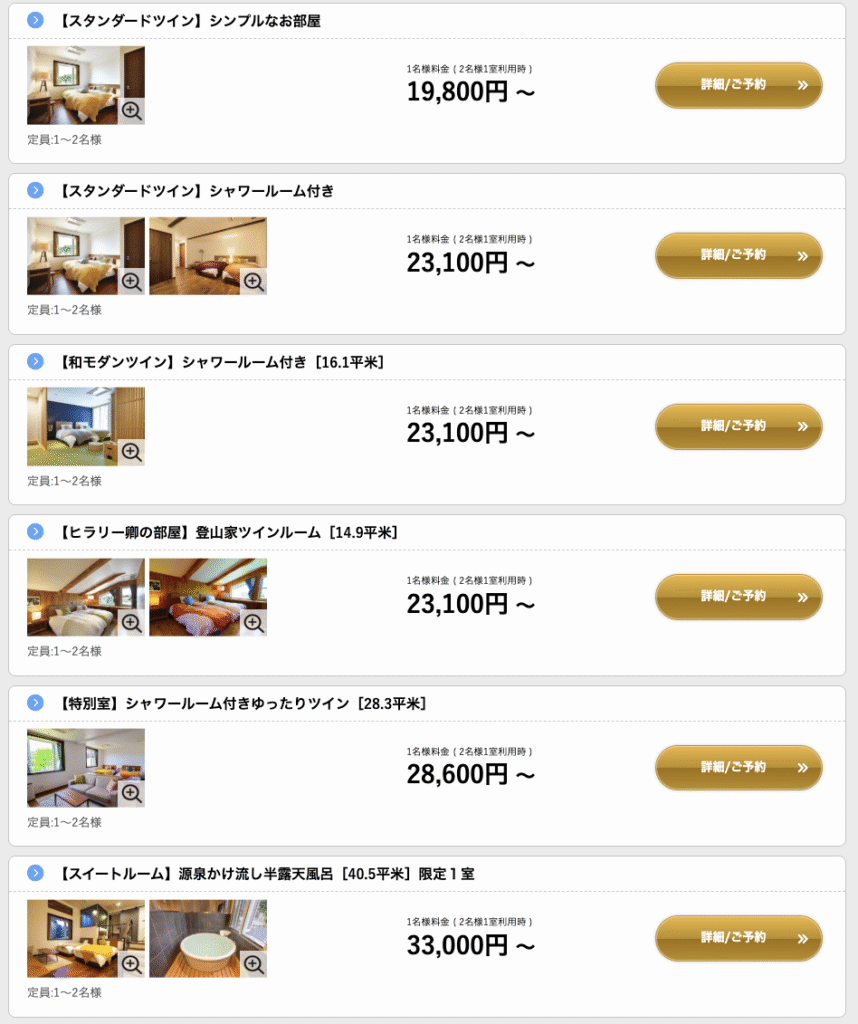Book the 19,800円 simple Standard Twin room
Image resolution: width=858 pixels, height=1024 pixels.
coord(738,85)
